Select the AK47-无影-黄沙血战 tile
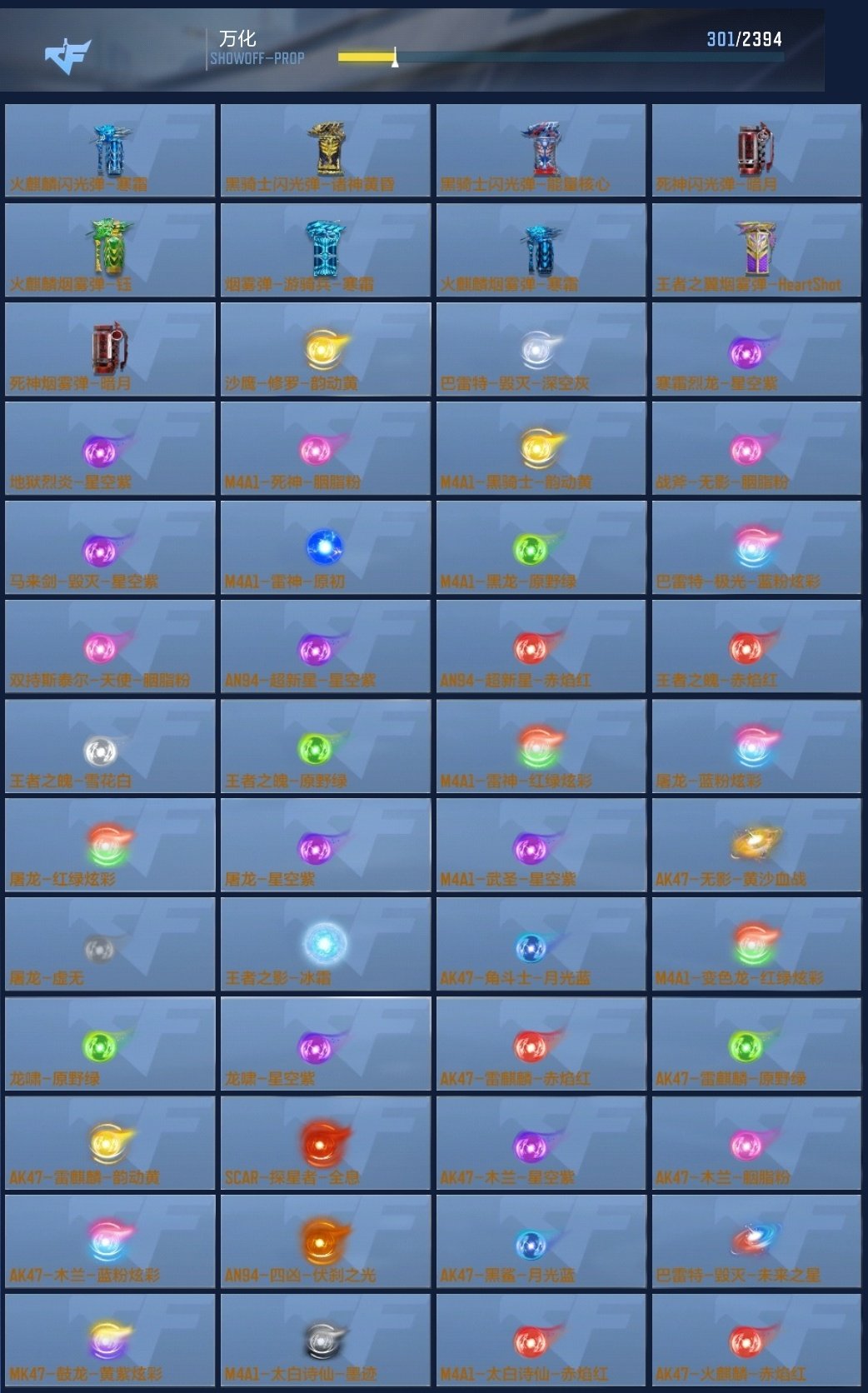 coord(756,846)
